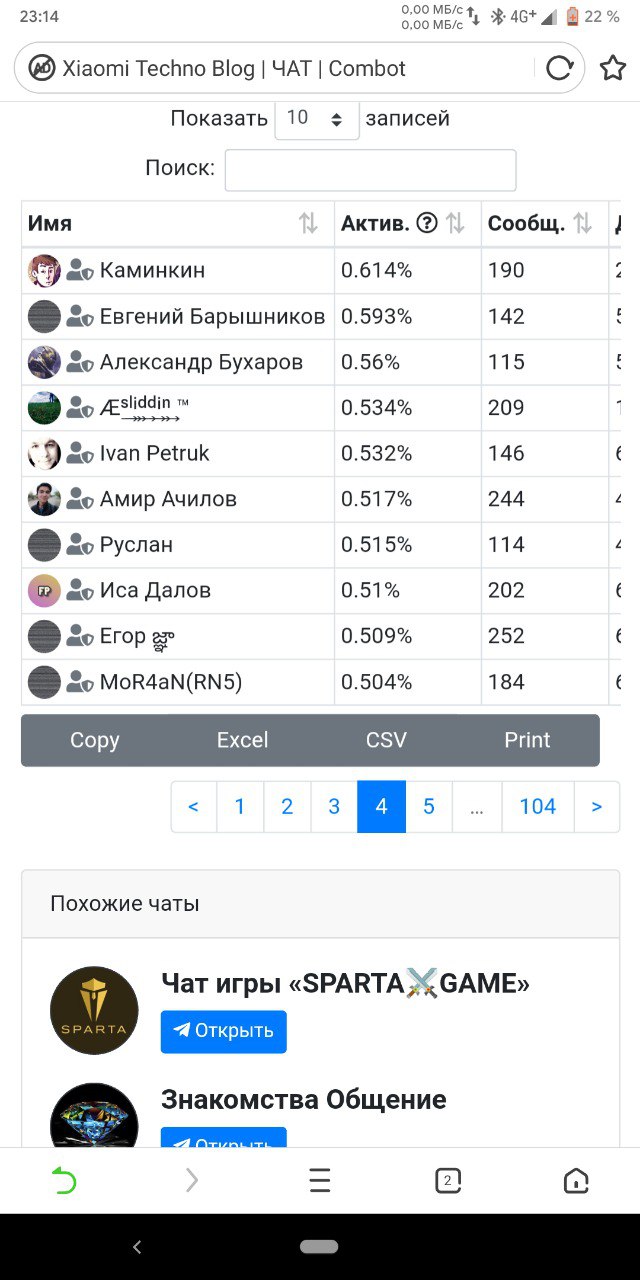Screen dimensions: 640x1280
Task: Go to the browser home page
Action: (x=576, y=1181)
